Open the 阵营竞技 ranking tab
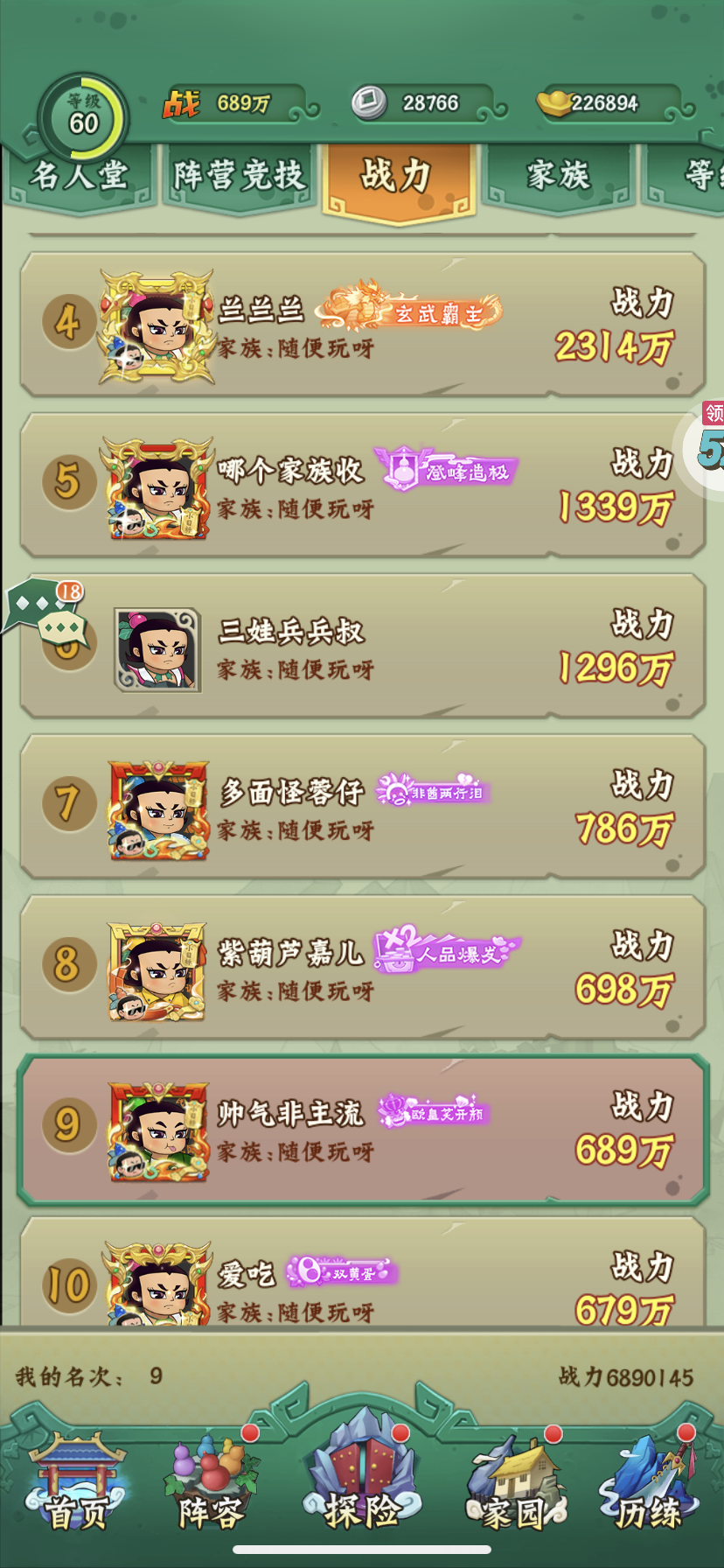Screen dimensions: 724x1568 [x=239, y=176]
